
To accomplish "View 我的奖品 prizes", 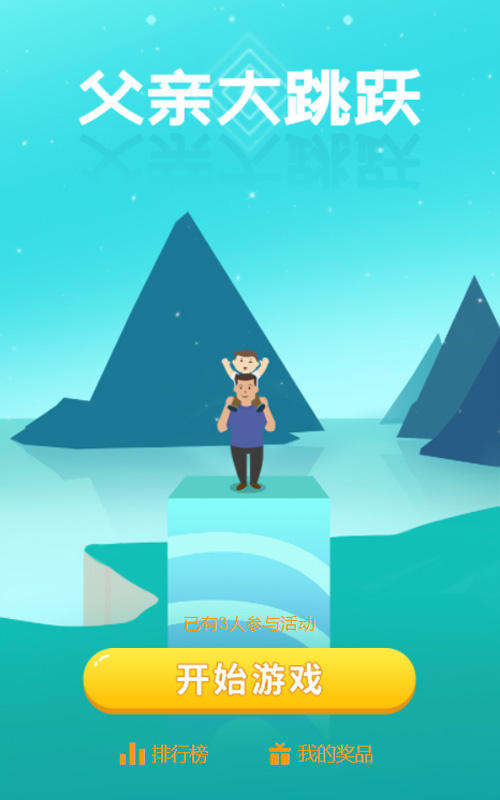I will (x=321, y=754).
